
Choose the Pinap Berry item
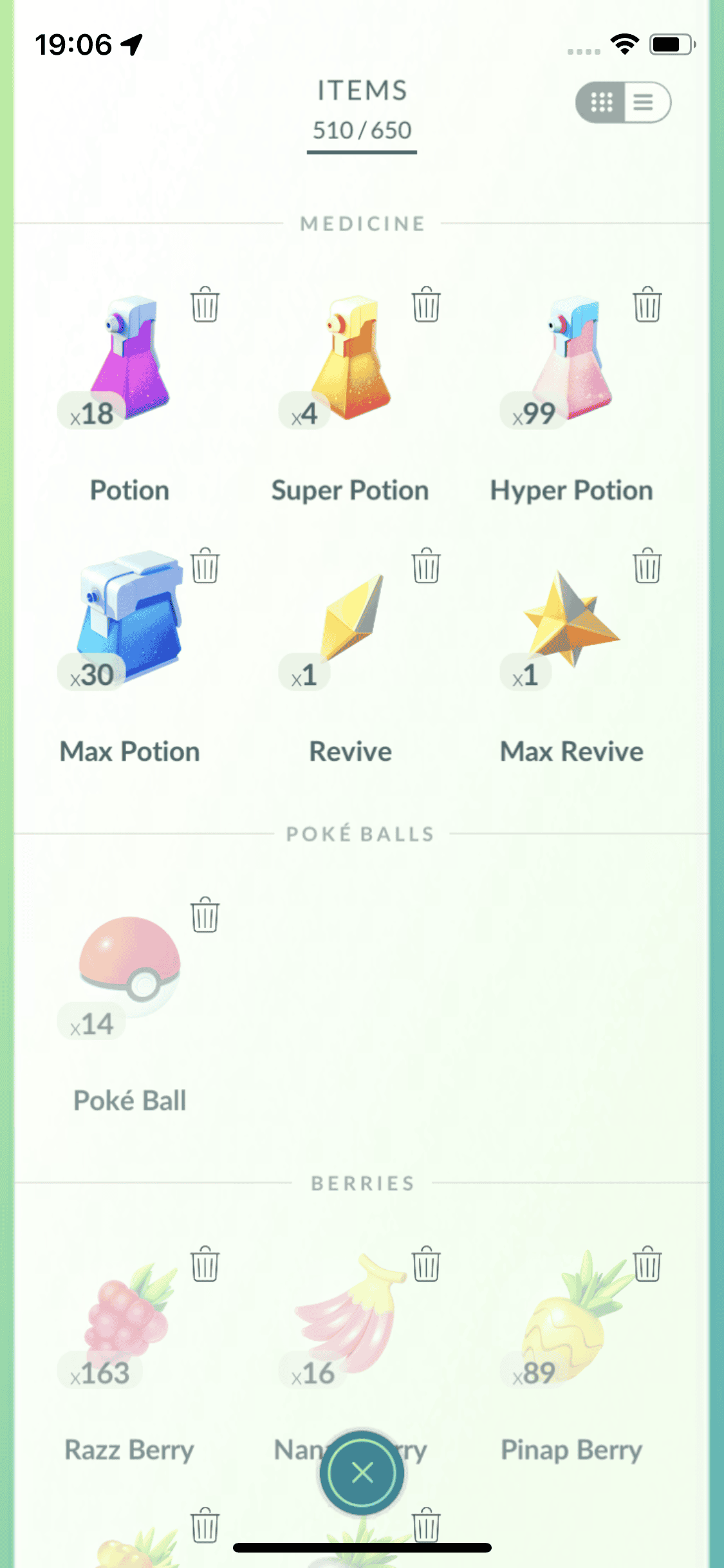point(572,1313)
